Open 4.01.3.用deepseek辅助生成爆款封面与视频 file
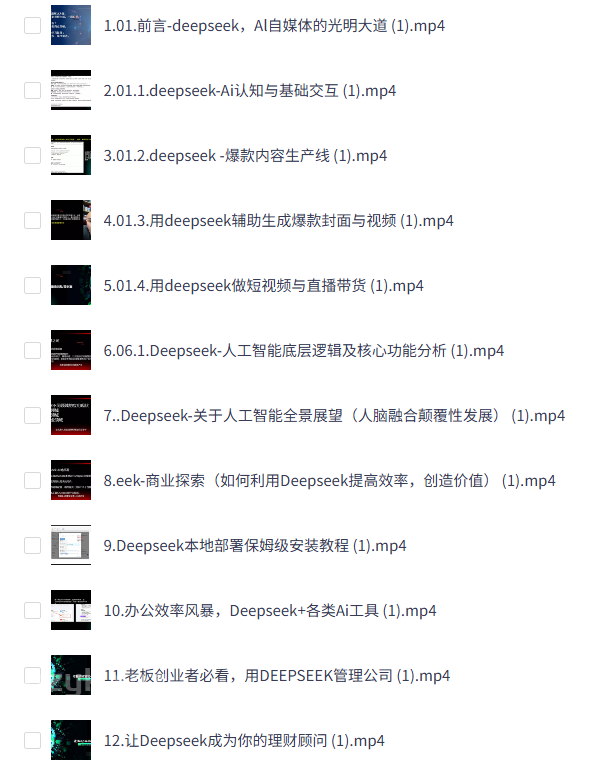This screenshot has width=607, height=772. pyautogui.click(x=278, y=220)
